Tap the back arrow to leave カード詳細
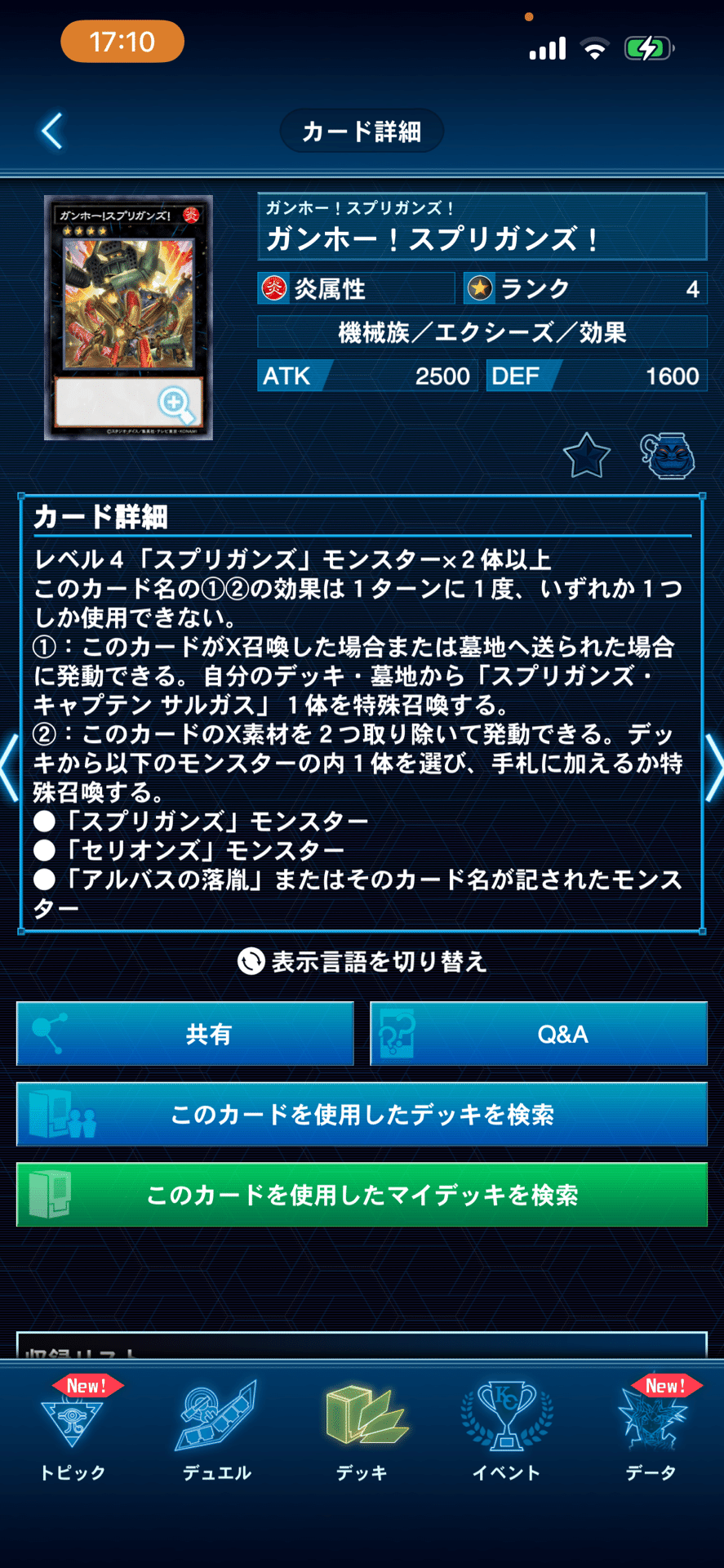 51,130
